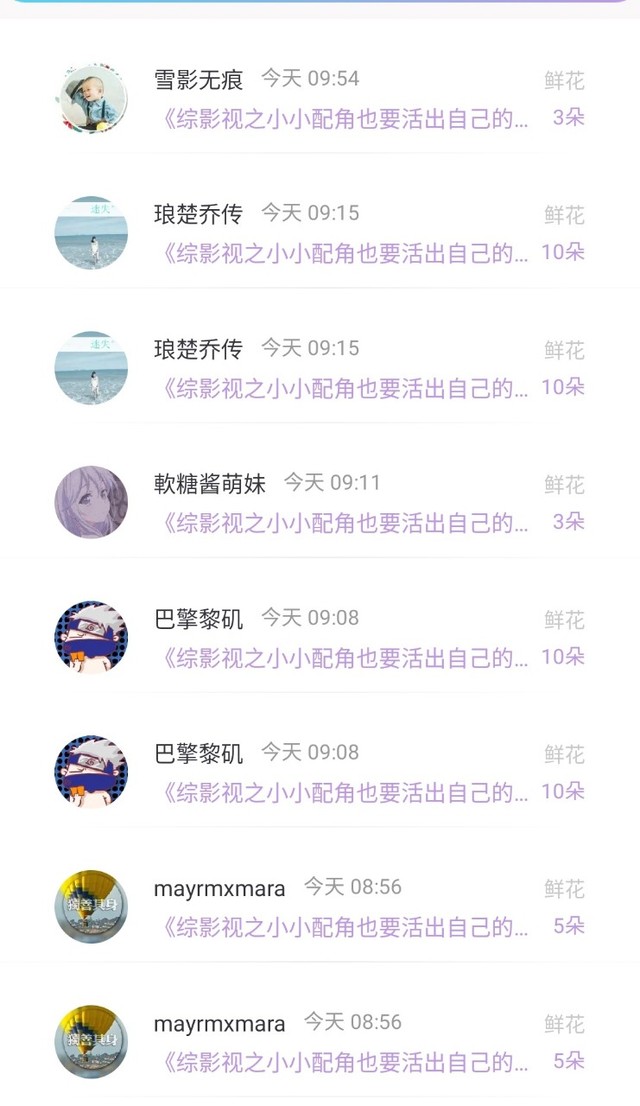This screenshot has width=640, height=1106.
Task: Open 雪影无痕's profile avatar
Action: pyautogui.click(x=91, y=98)
